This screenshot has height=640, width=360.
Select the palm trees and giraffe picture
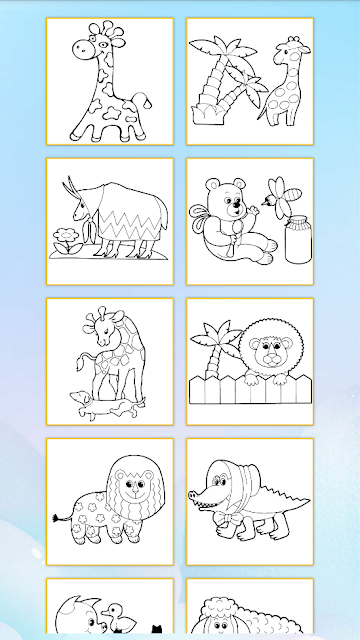(250, 81)
